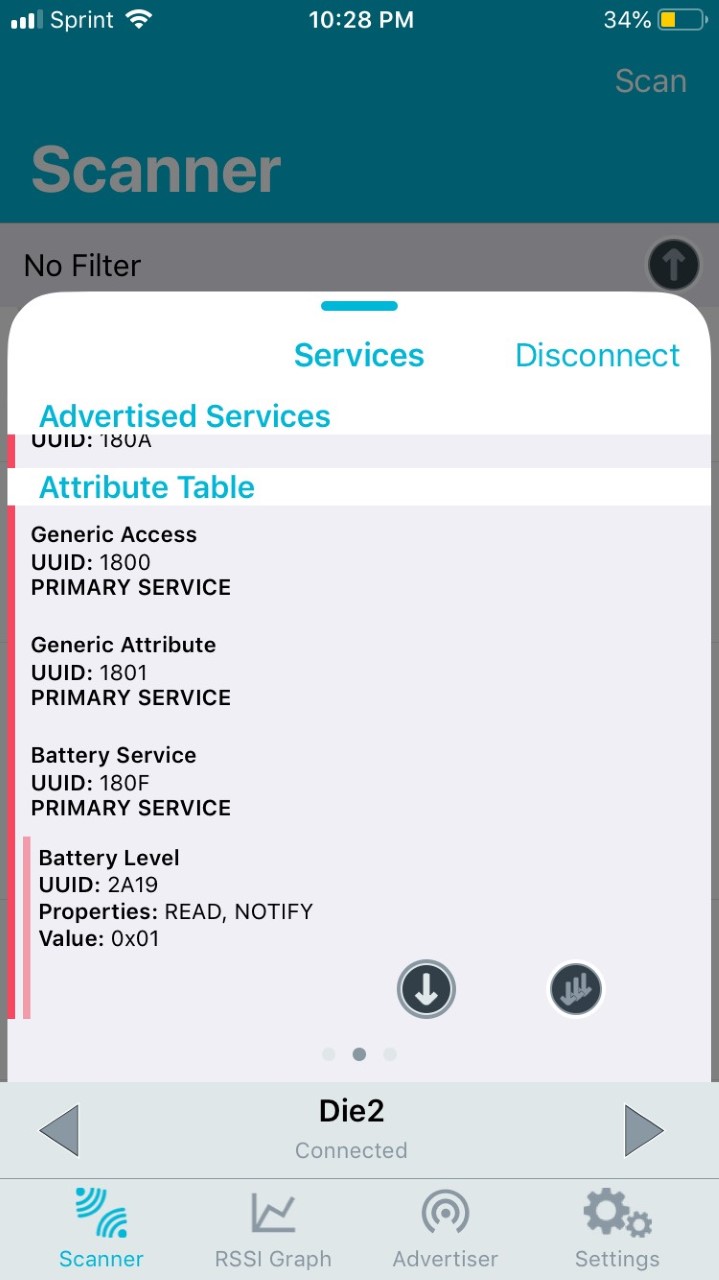Viewport: 719px width, 1280px height.
Task: Go to the previous device with left arrow
Action: click(x=58, y=1131)
